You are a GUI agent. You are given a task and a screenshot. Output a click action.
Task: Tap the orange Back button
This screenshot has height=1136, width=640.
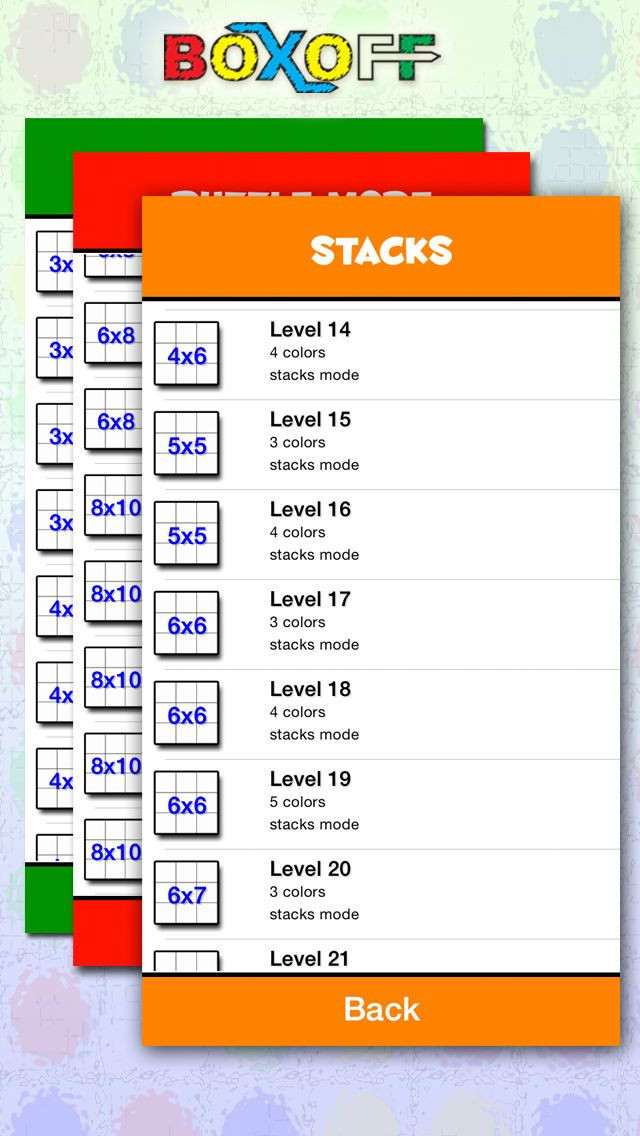point(381,1010)
